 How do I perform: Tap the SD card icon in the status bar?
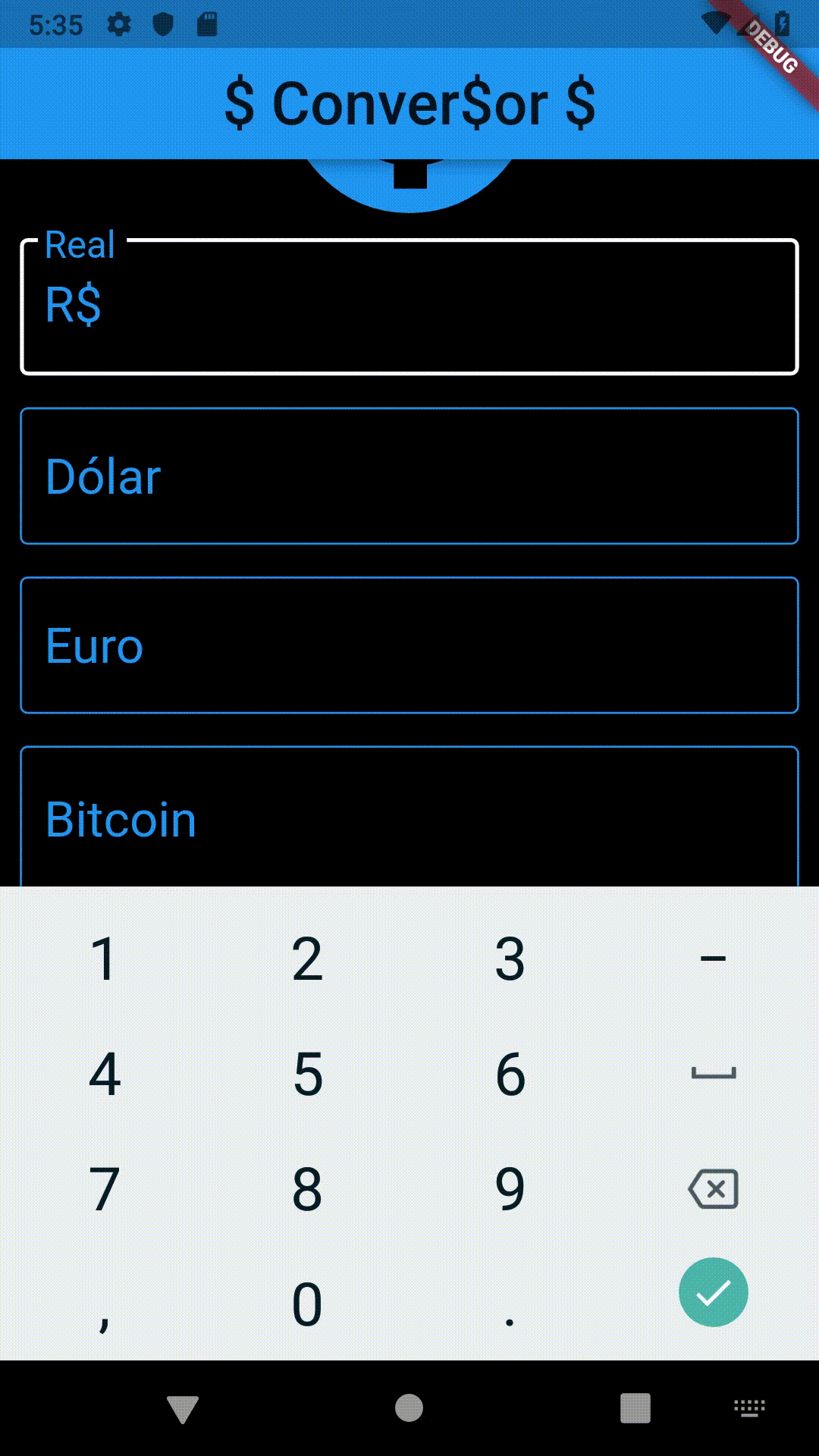point(206,25)
